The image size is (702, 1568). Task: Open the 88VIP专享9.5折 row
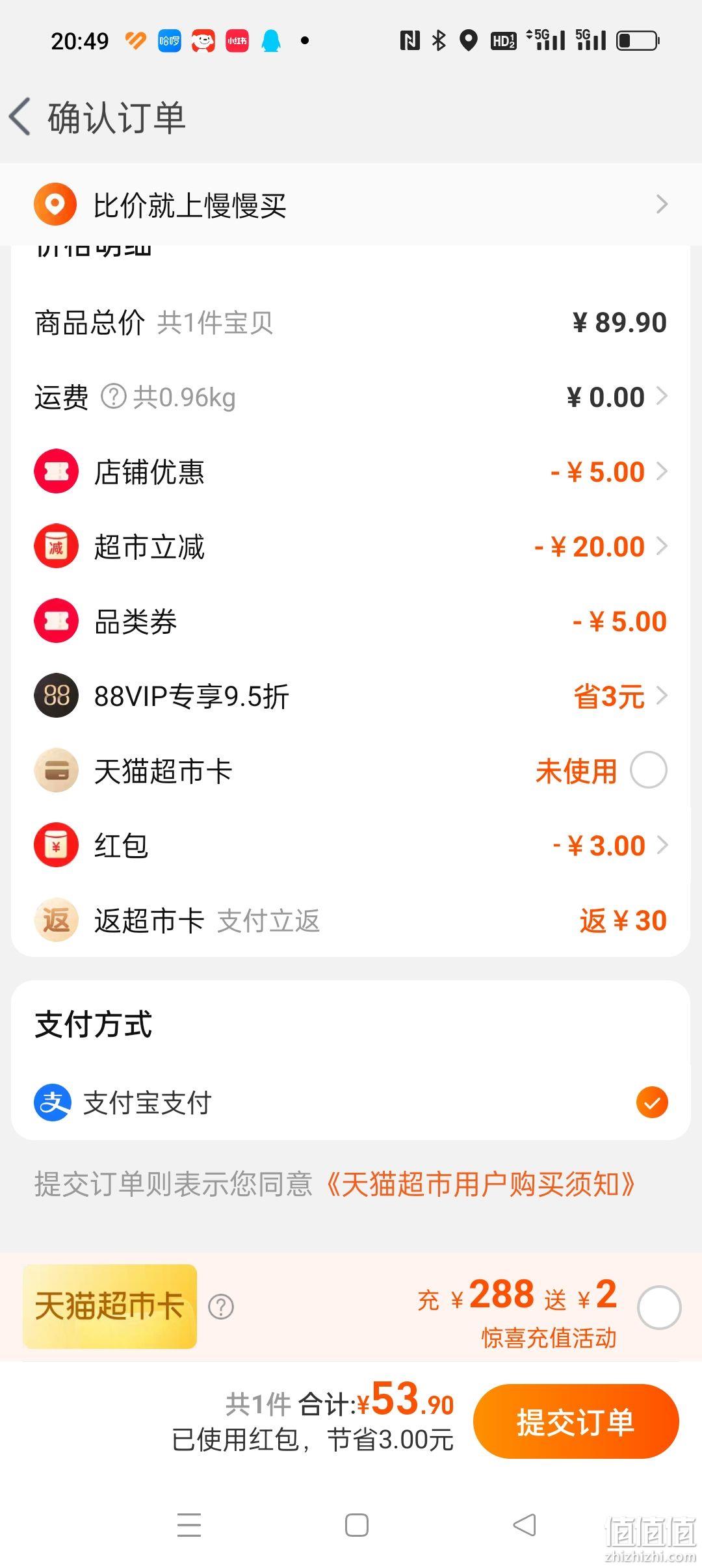tap(351, 696)
